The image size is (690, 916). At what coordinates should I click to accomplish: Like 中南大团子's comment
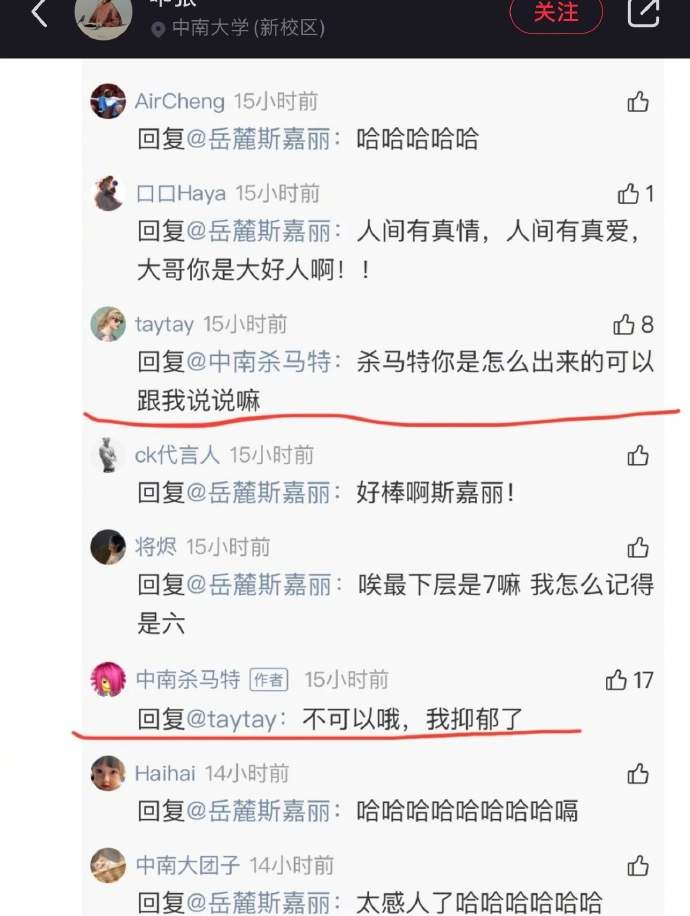tap(638, 865)
